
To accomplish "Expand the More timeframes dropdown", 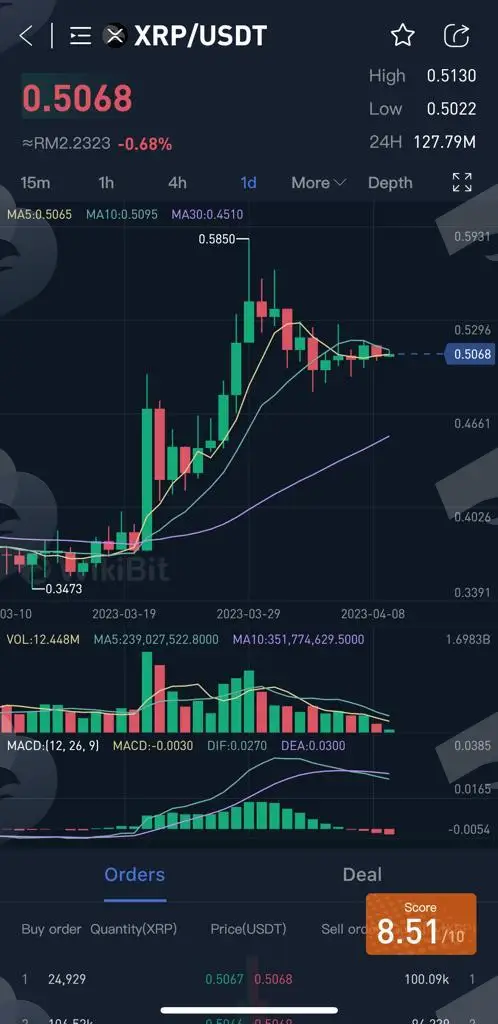I will [x=319, y=183].
